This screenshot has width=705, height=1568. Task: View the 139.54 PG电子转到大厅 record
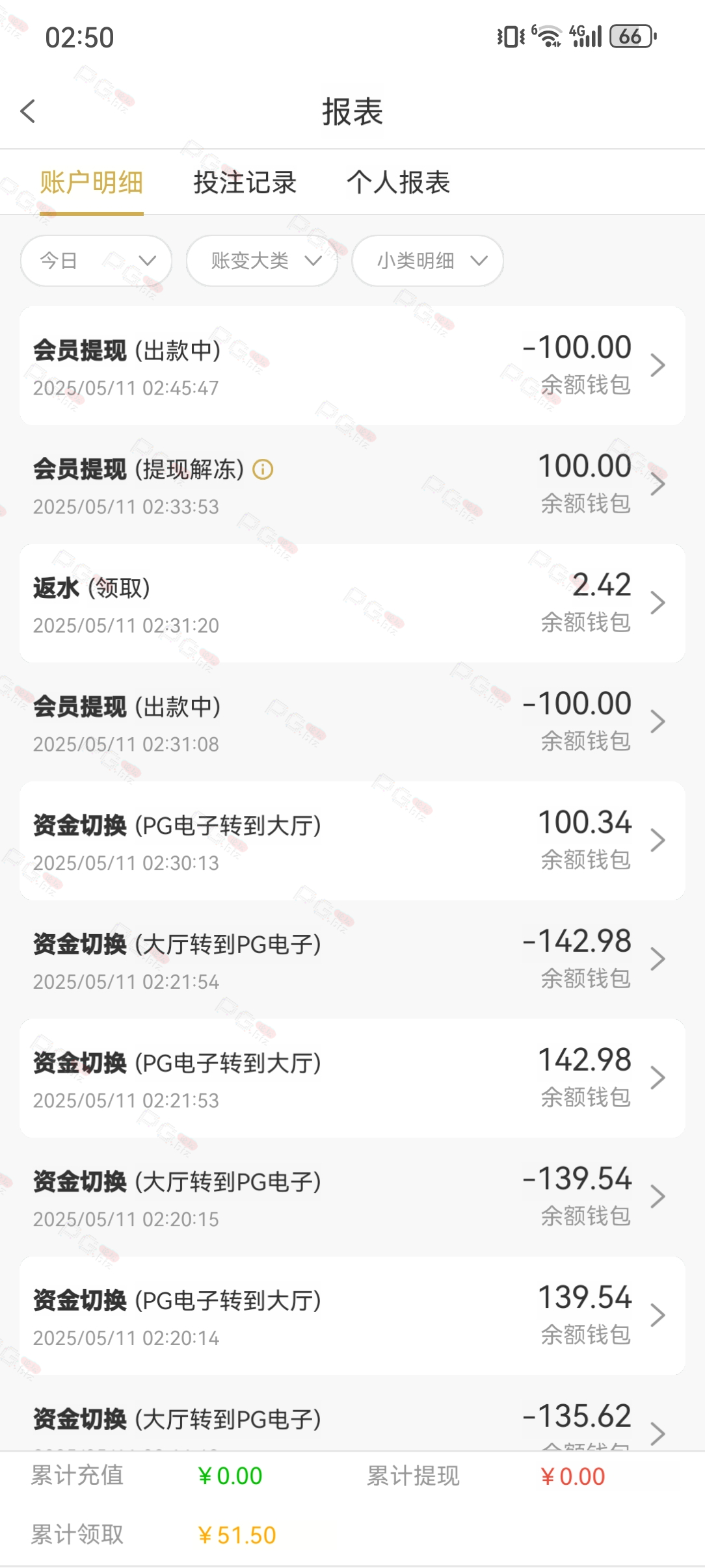tap(352, 1316)
